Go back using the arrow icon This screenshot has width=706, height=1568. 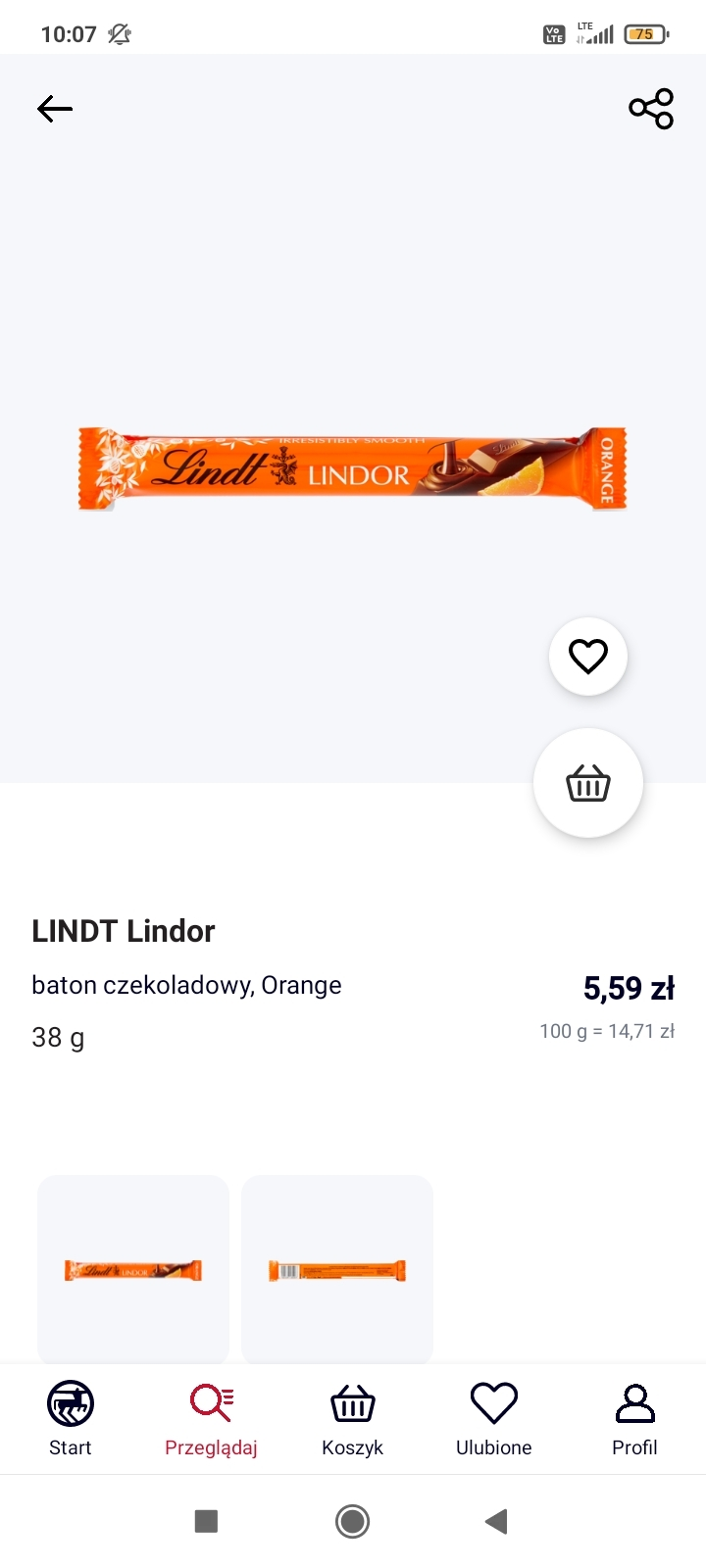tap(55, 109)
